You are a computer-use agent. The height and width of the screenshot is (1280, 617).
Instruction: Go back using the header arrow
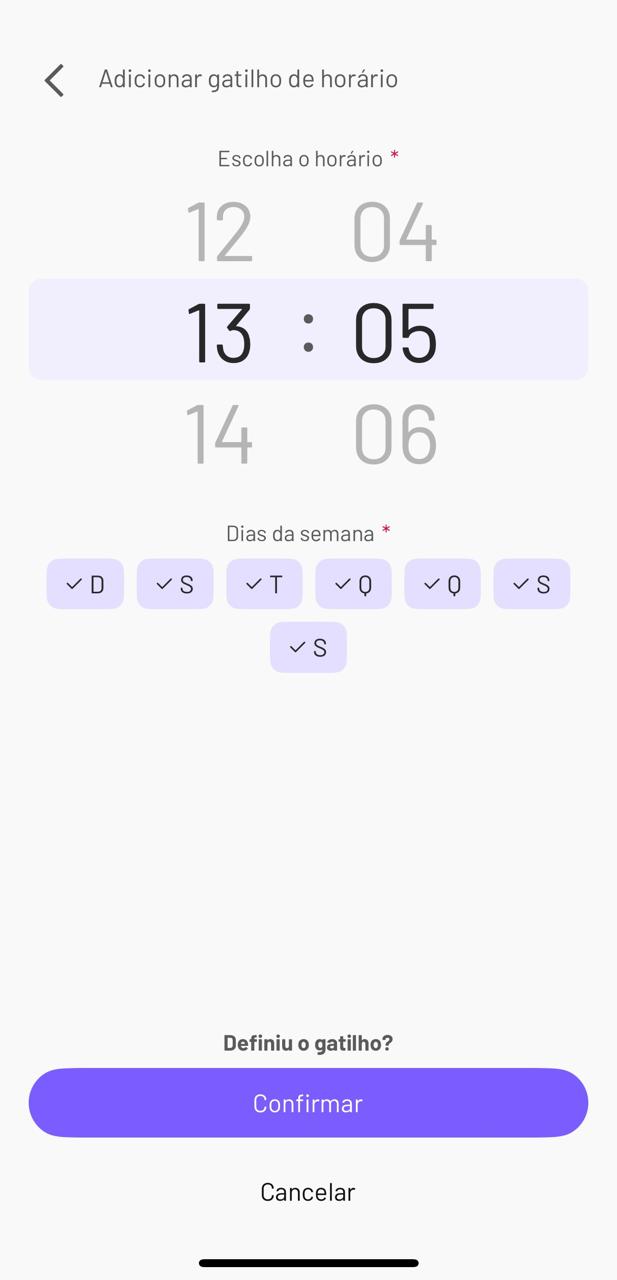[x=55, y=80]
